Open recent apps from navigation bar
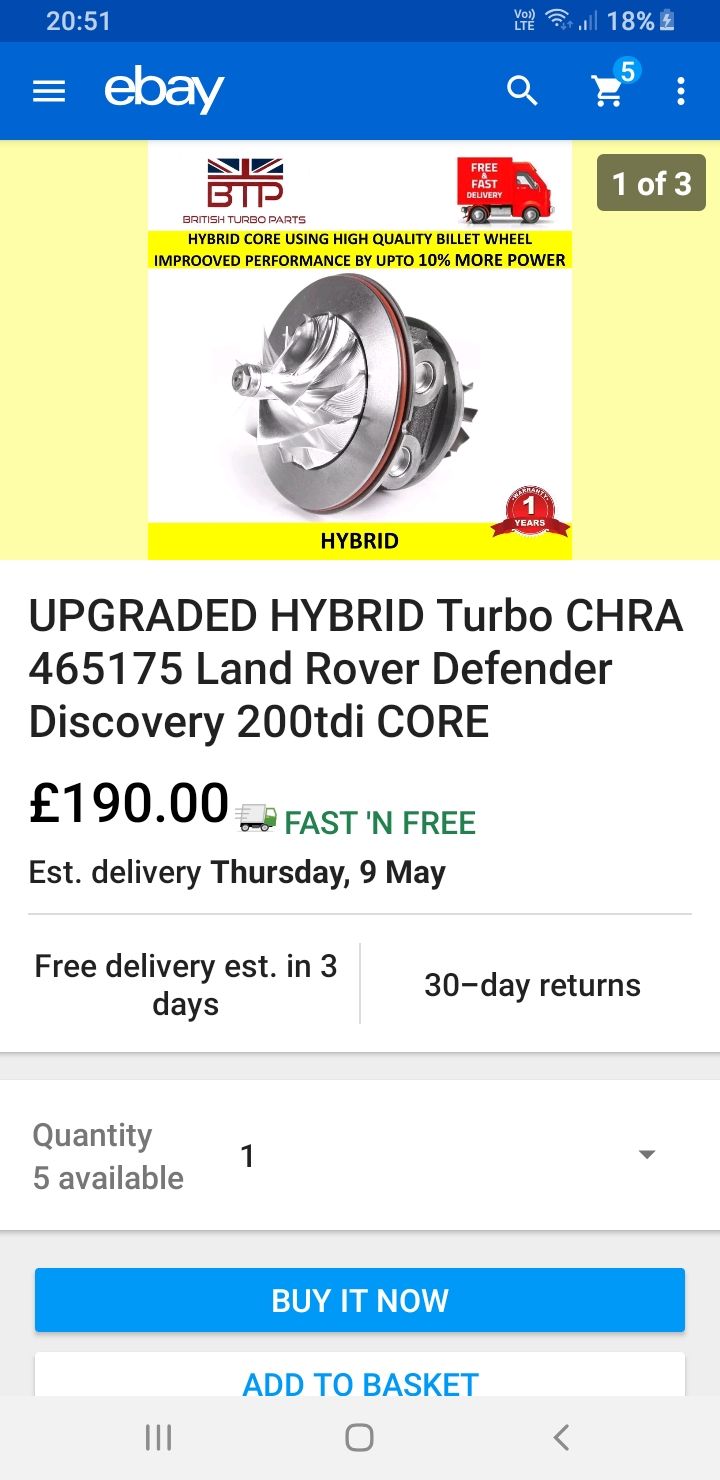720x1480 pixels. coord(159,1438)
